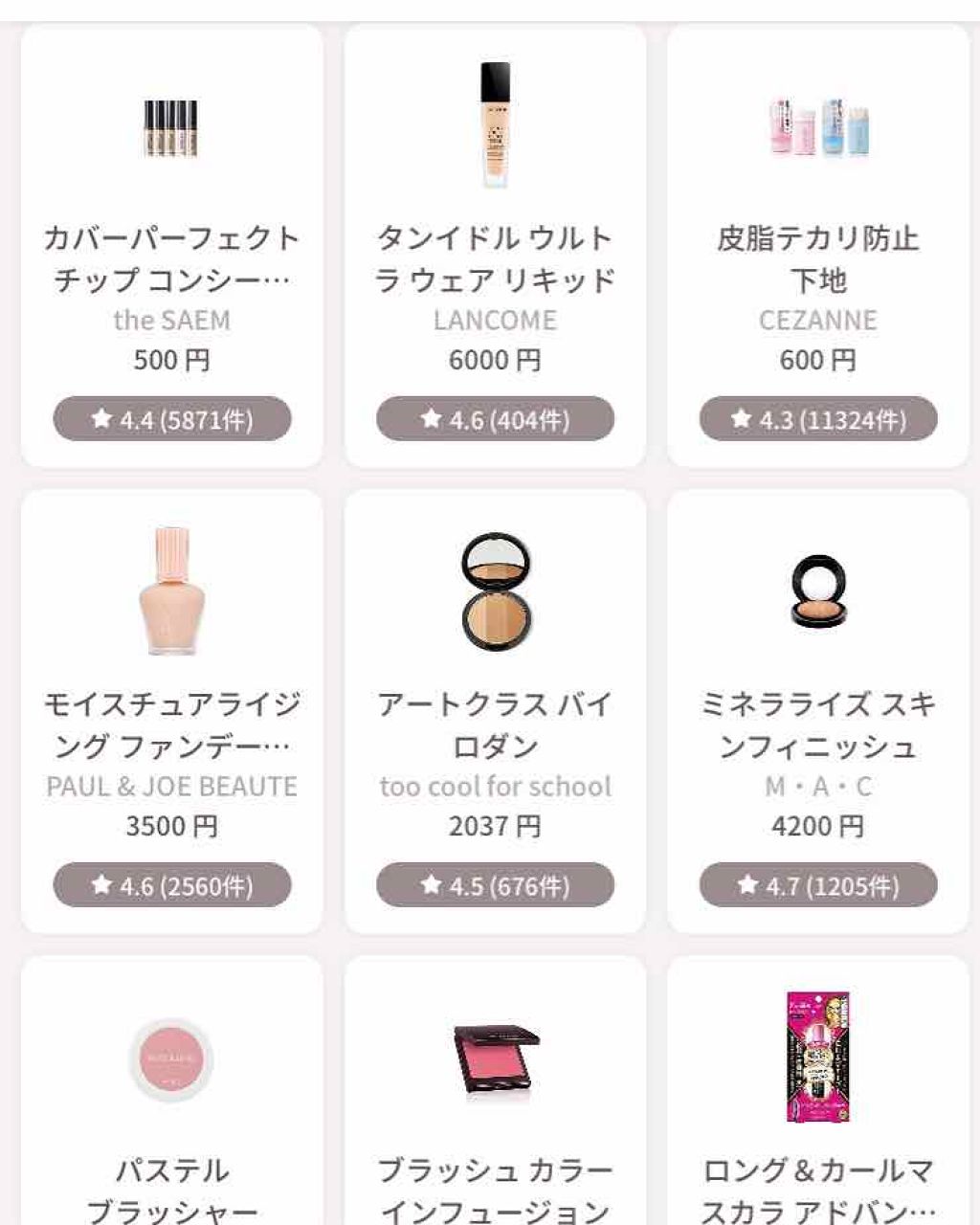This screenshot has width=980, height=1225.
Task: Open ブラッシュ カラー インフュージョン product card
Action: (x=495, y=1101)
